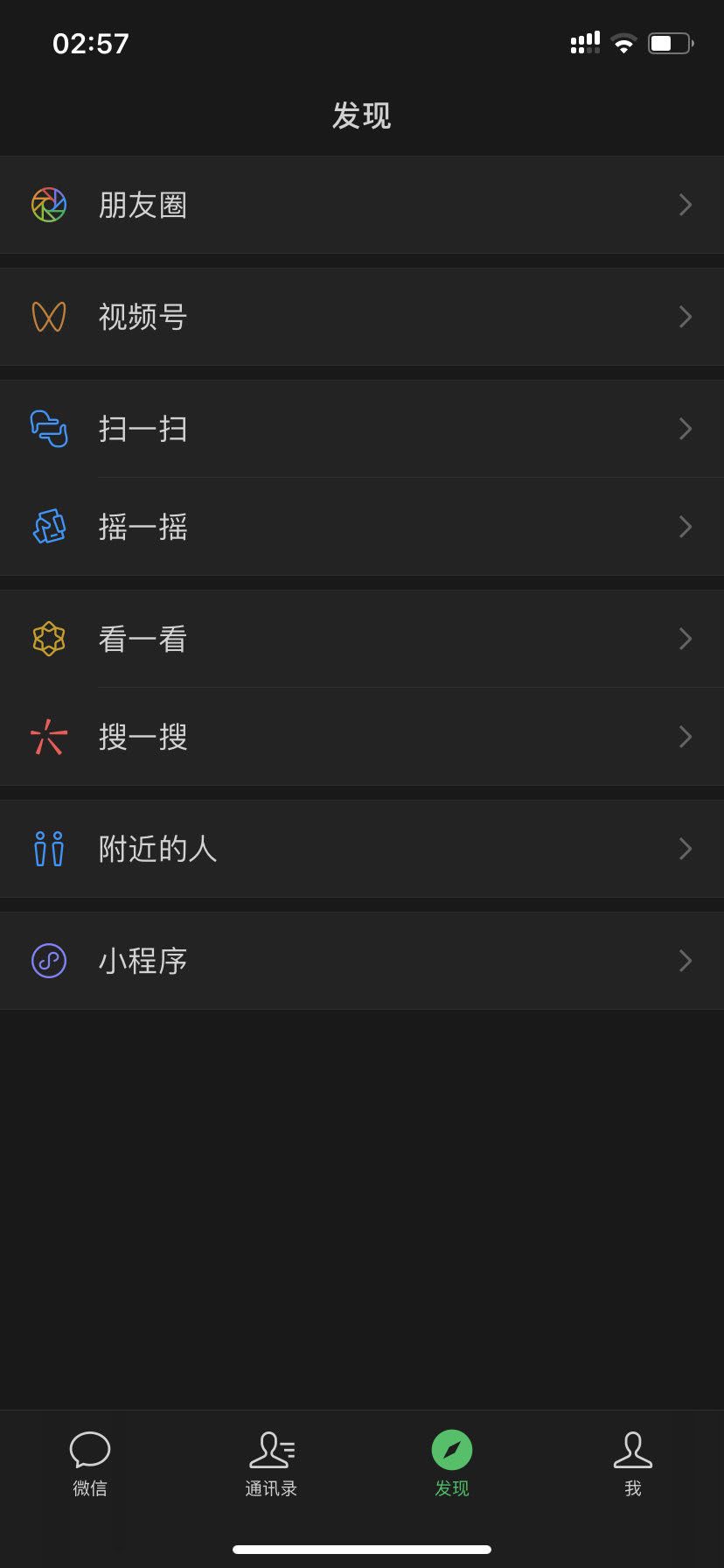Open 视频号 (Channels)
The height and width of the screenshot is (1568, 724).
coord(362,317)
